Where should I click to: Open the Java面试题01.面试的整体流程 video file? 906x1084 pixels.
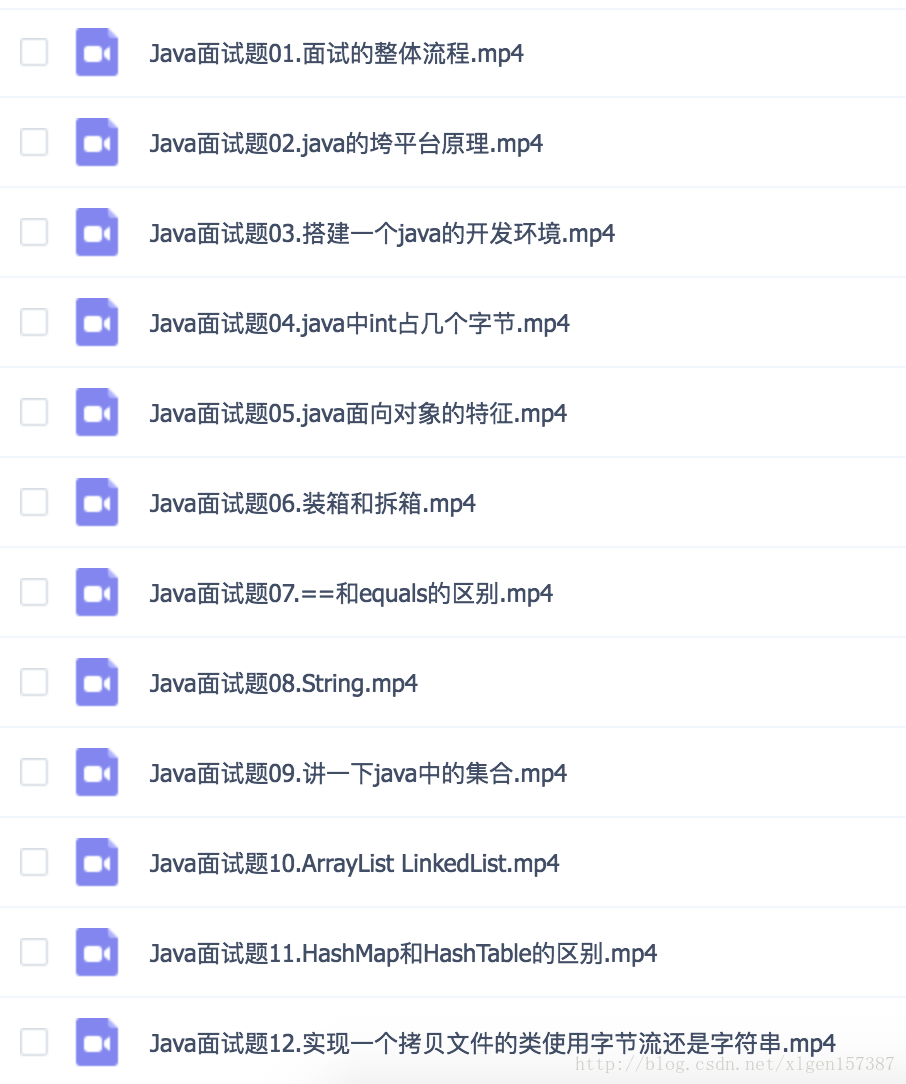337,53
